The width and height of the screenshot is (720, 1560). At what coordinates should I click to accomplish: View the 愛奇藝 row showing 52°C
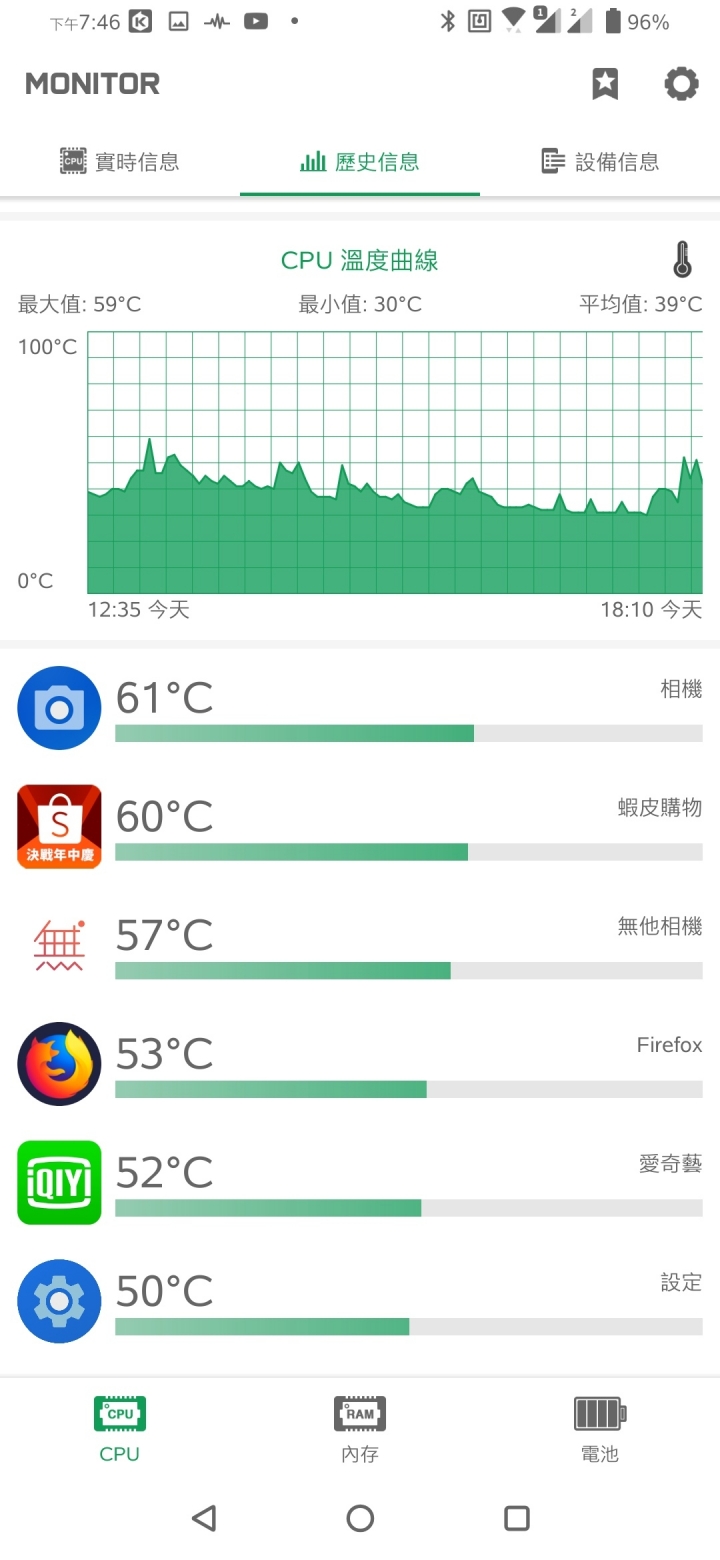[360, 1183]
